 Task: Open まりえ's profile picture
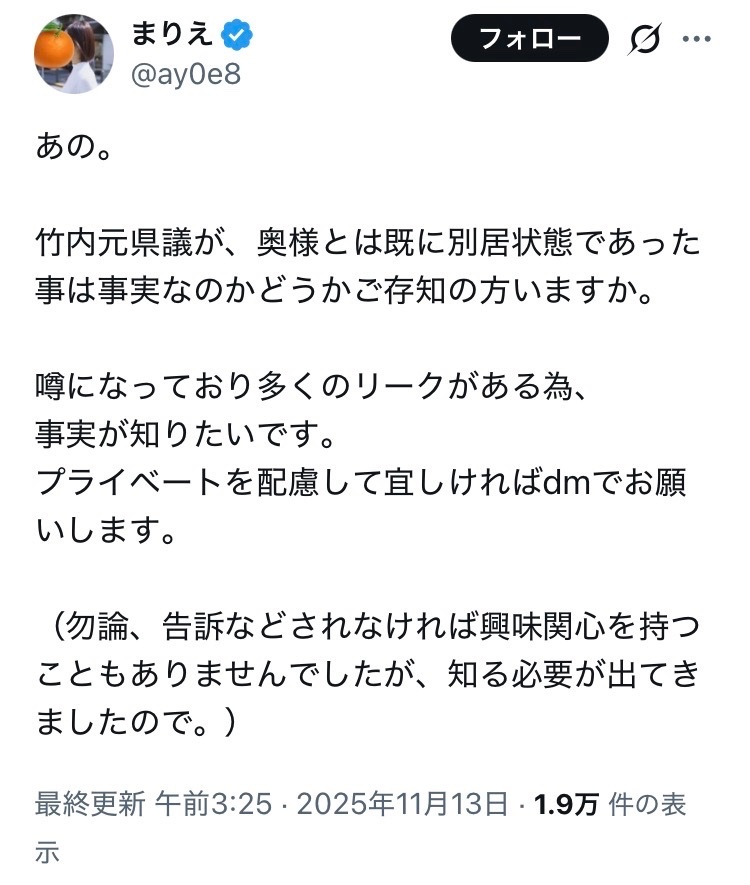(74, 54)
